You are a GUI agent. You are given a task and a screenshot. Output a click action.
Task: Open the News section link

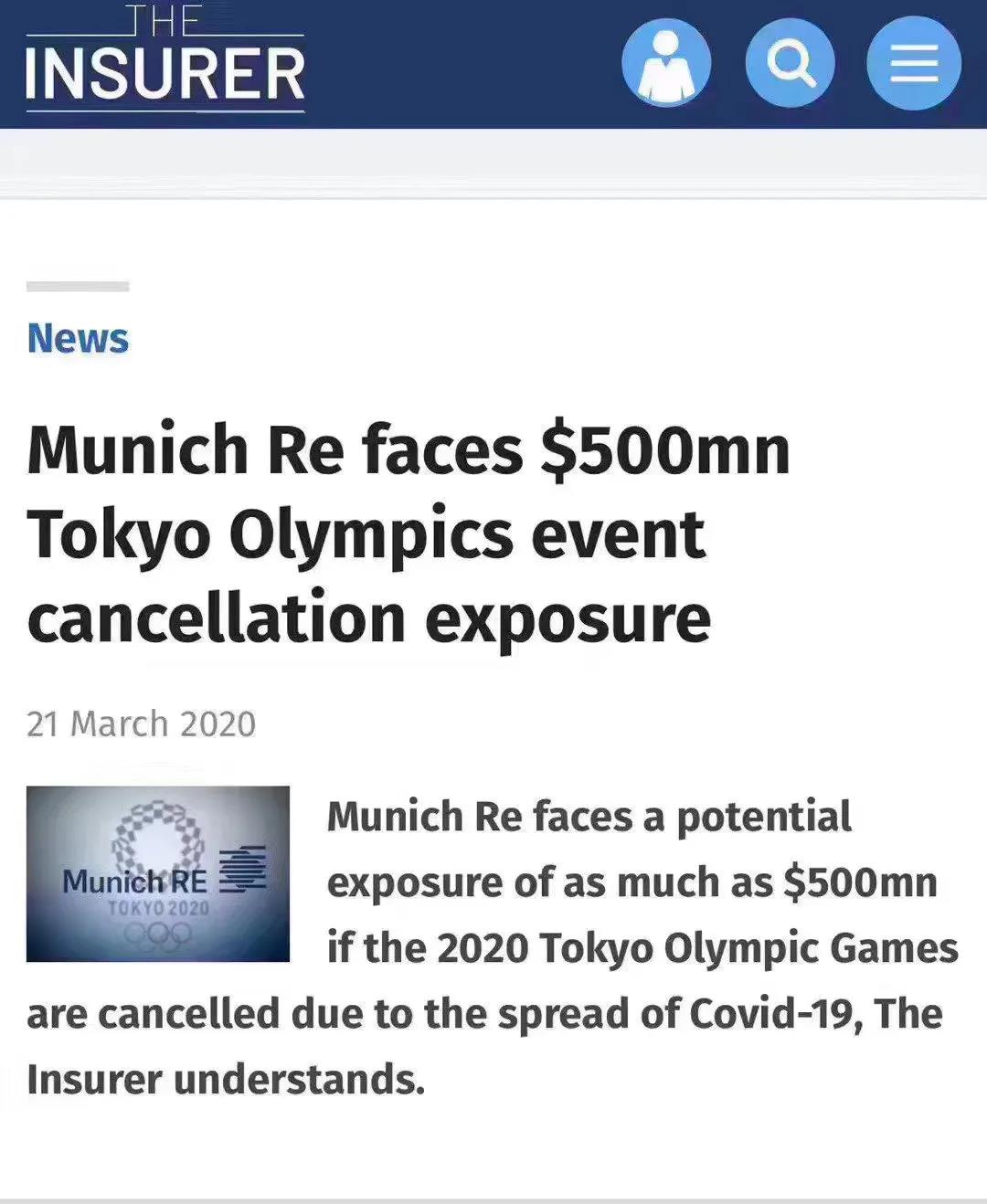coord(78,338)
